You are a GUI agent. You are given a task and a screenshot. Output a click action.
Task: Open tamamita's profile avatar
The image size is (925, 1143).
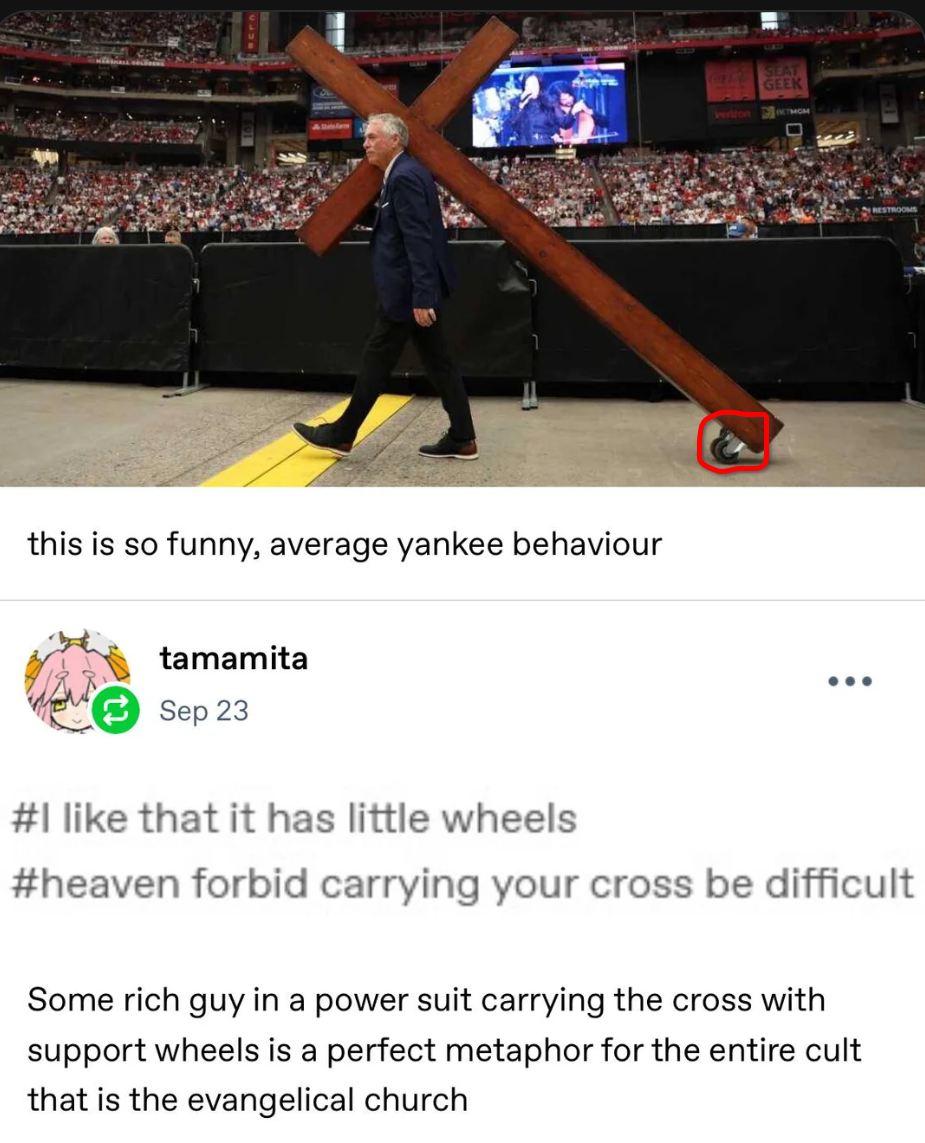(x=74, y=681)
